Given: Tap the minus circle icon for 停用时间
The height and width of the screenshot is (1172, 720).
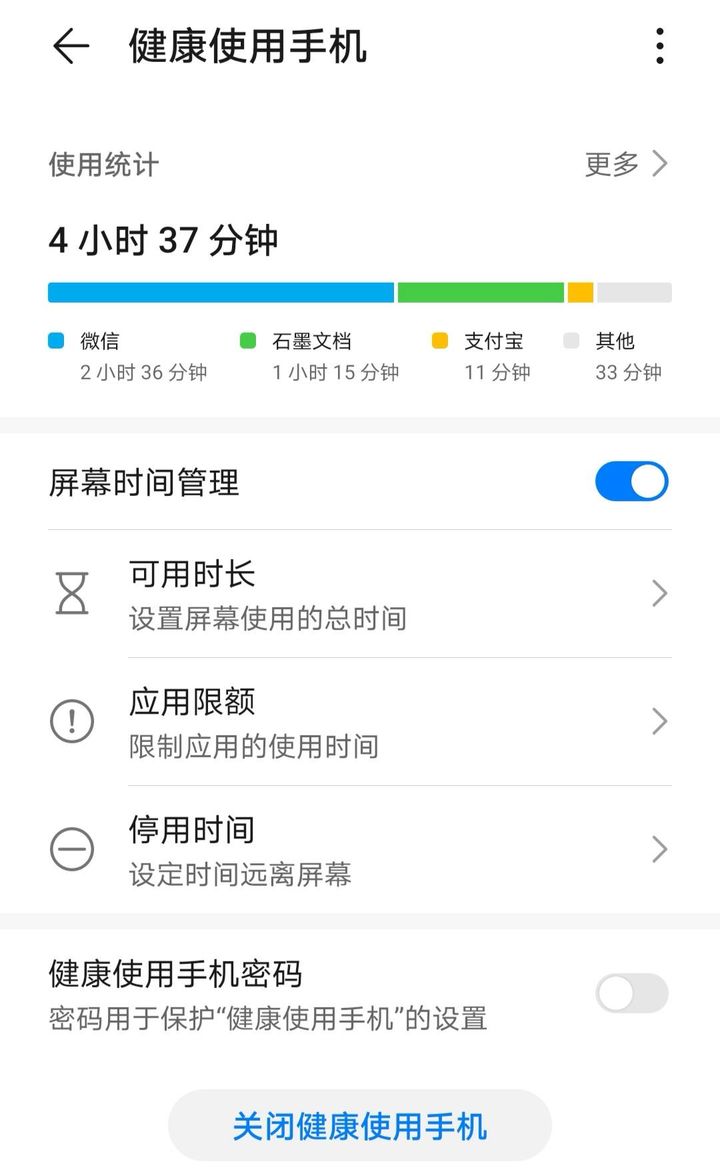Looking at the screenshot, I should pos(71,849).
